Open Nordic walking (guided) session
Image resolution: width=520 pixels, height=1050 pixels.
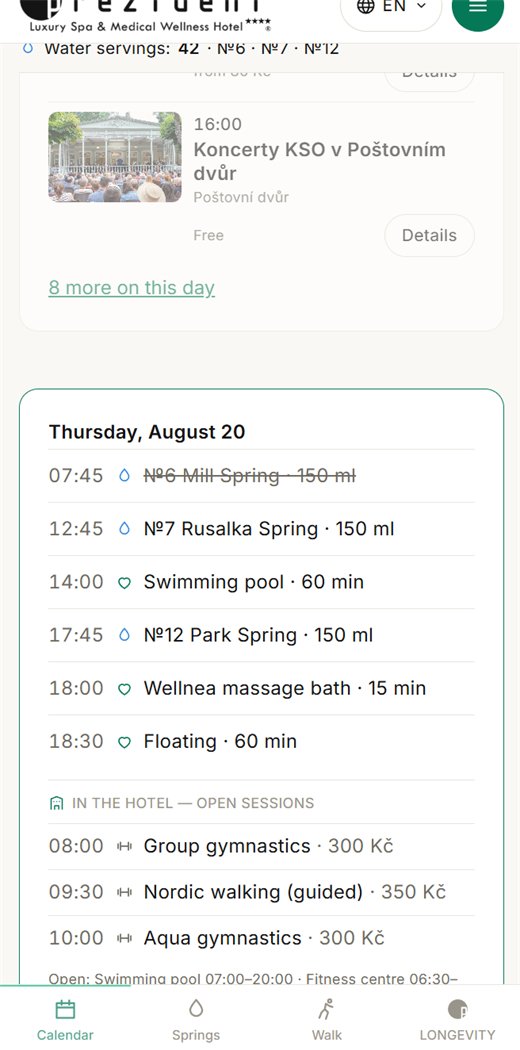pos(261,893)
